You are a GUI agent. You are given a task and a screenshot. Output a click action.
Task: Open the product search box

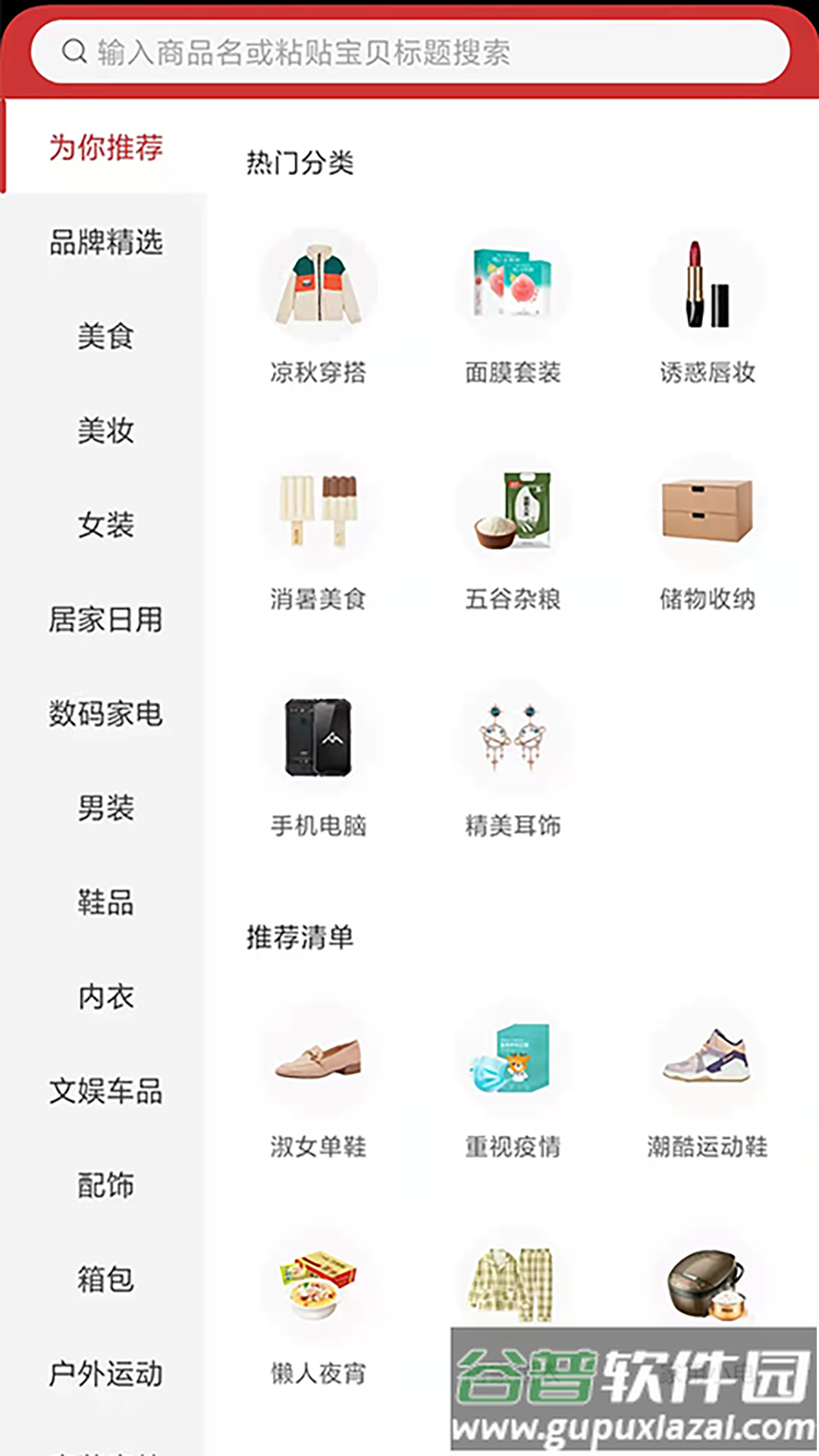pos(409,52)
